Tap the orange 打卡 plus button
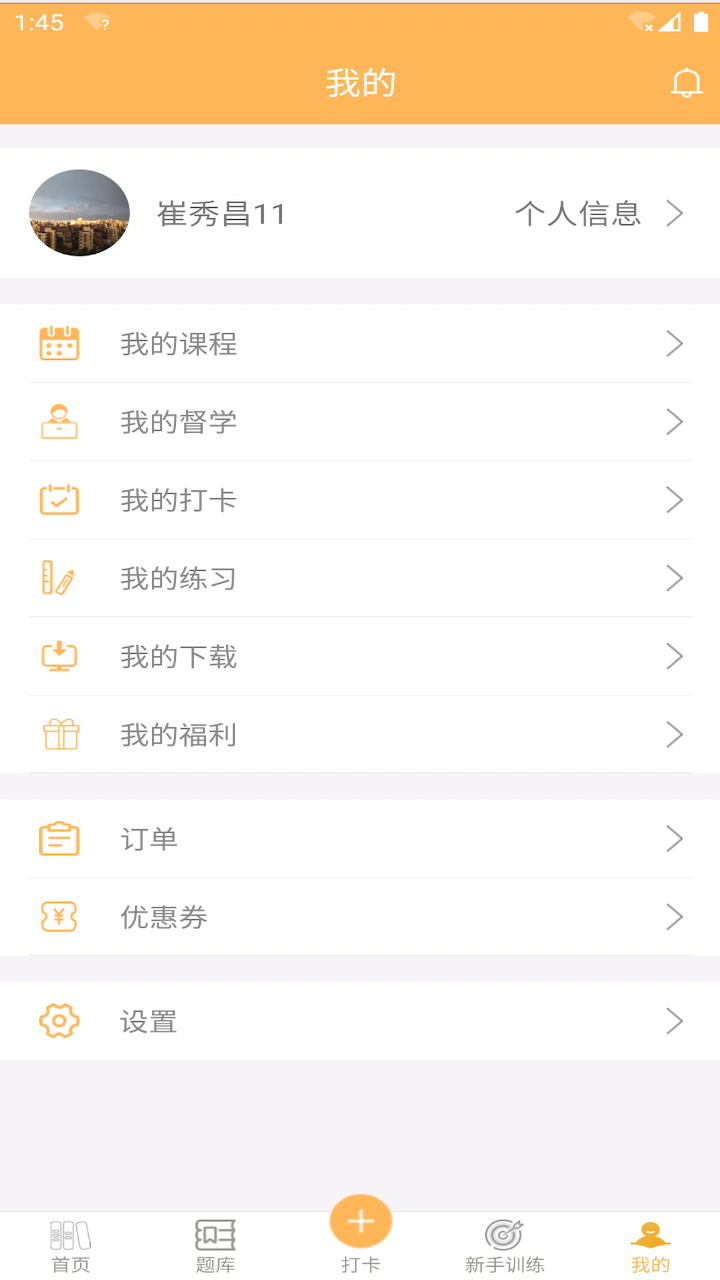The height and width of the screenshot is (1280, 720). (x=361, y=1220)
